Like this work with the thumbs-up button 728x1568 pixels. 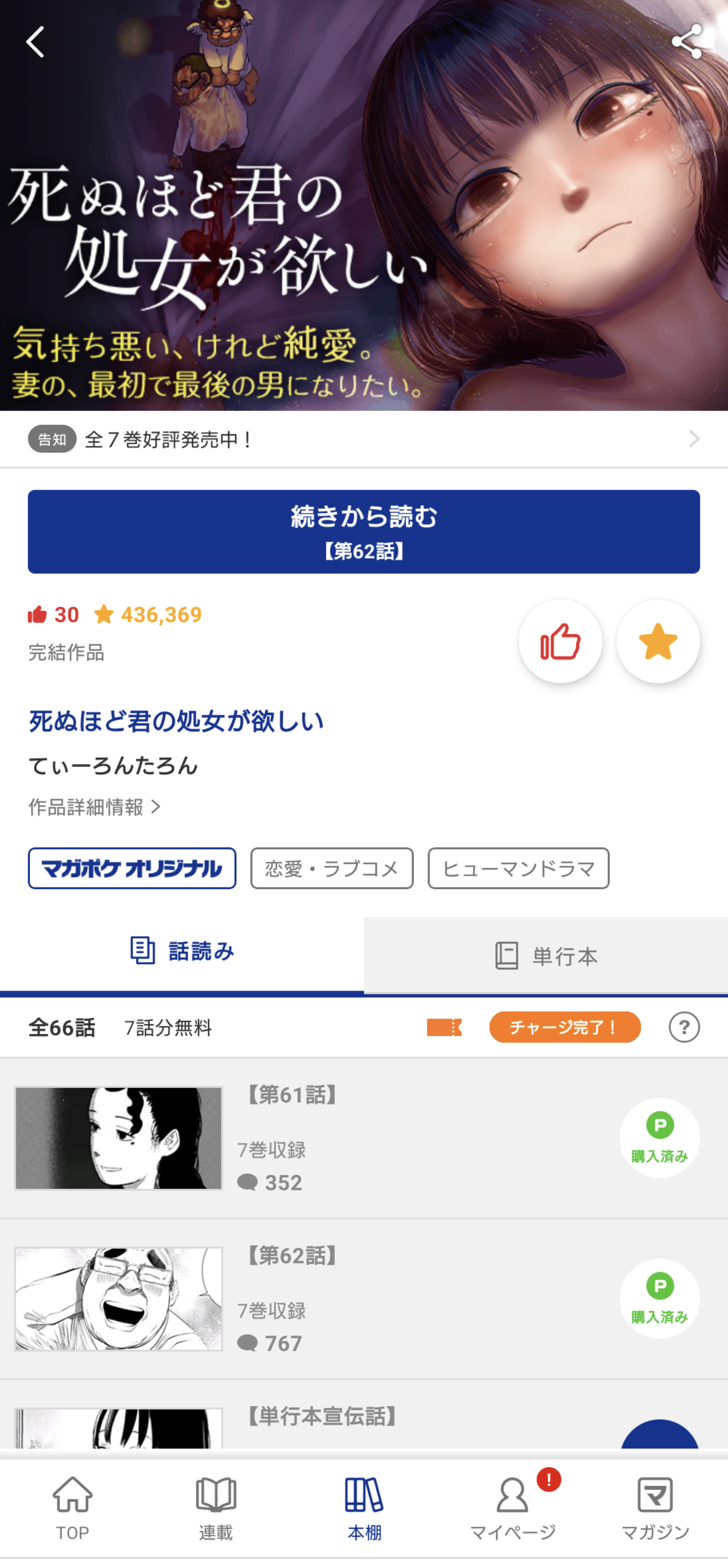pos(560,641)
